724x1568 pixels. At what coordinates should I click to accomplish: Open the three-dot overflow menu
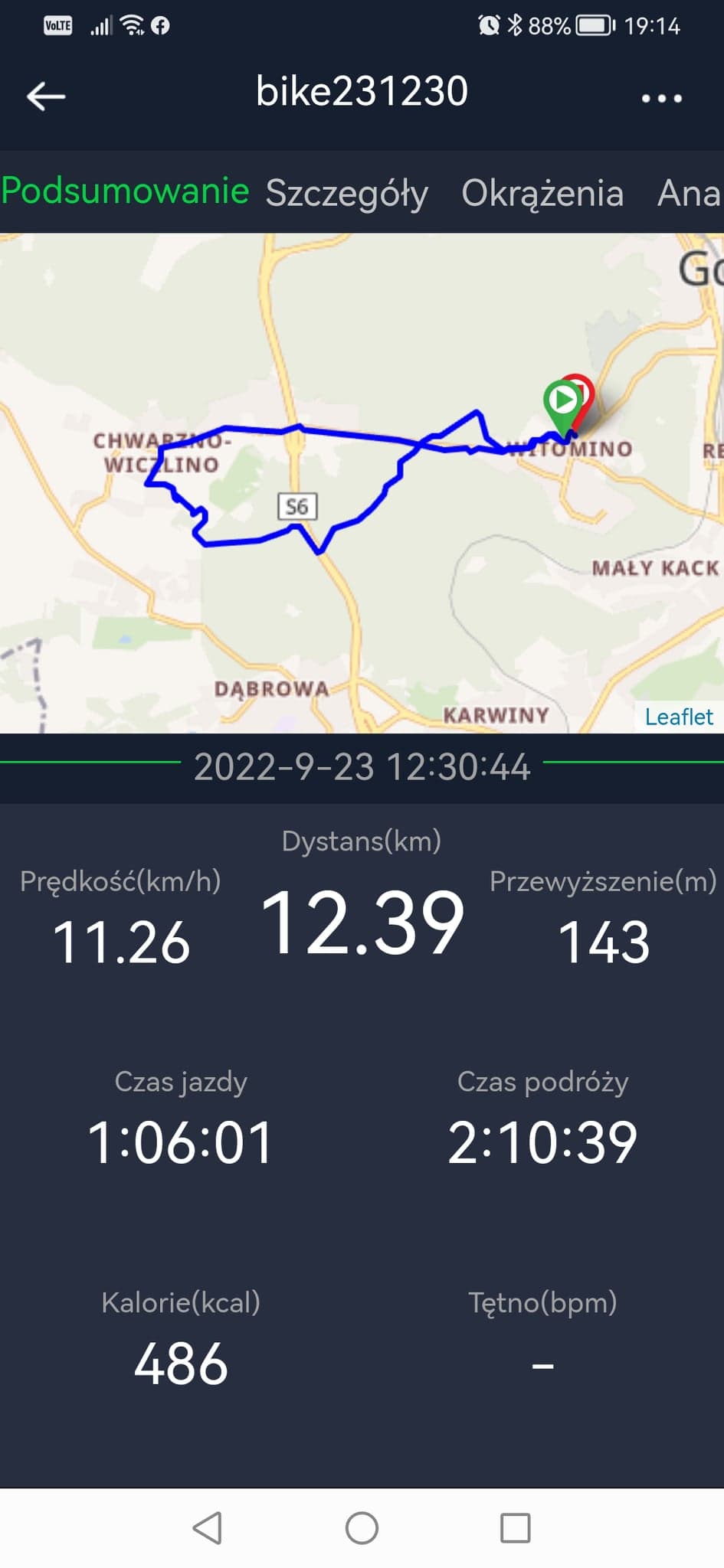coord(661,98)
